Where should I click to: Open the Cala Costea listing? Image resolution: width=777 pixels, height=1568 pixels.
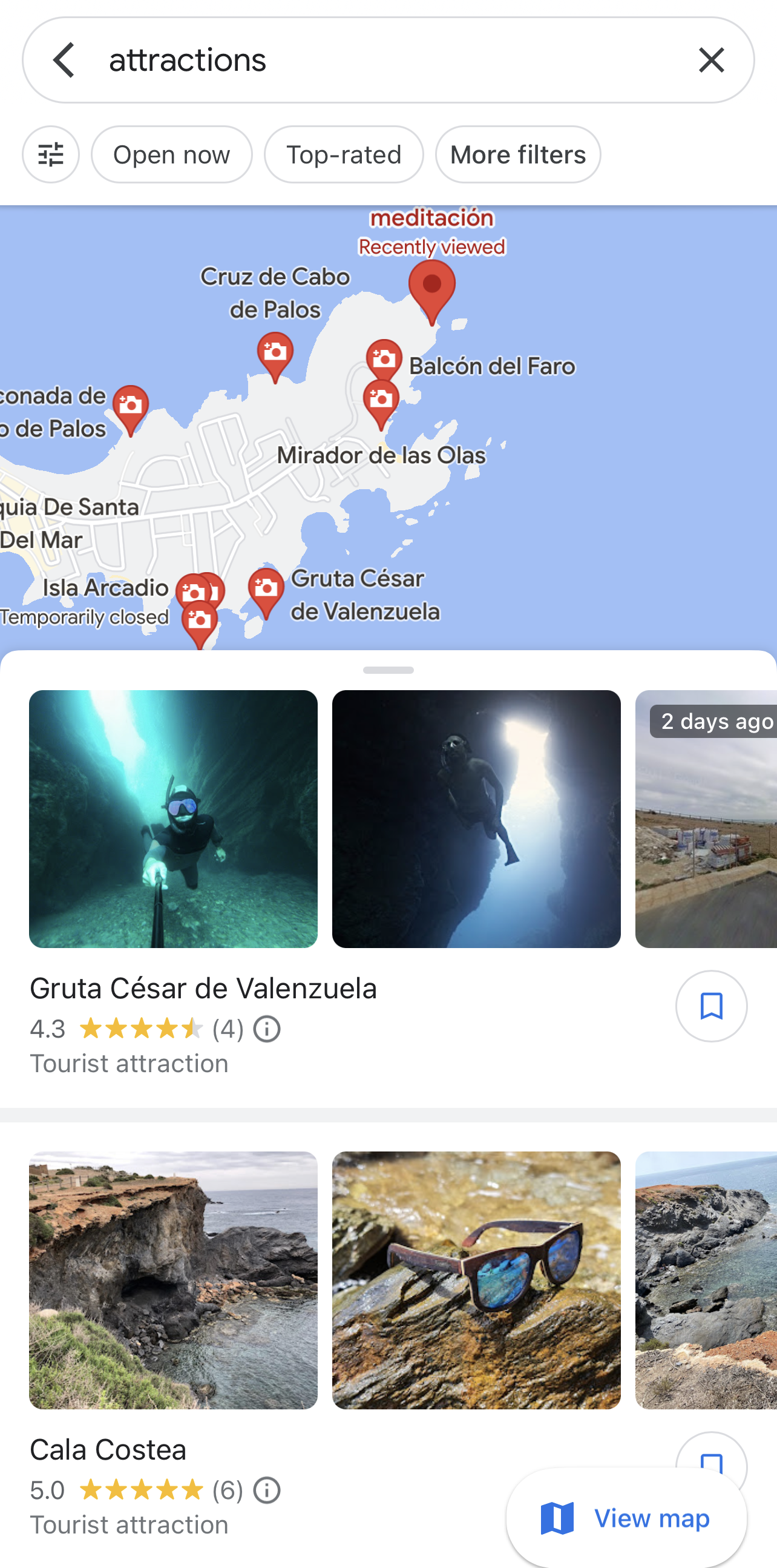[x=108, y=1449]
